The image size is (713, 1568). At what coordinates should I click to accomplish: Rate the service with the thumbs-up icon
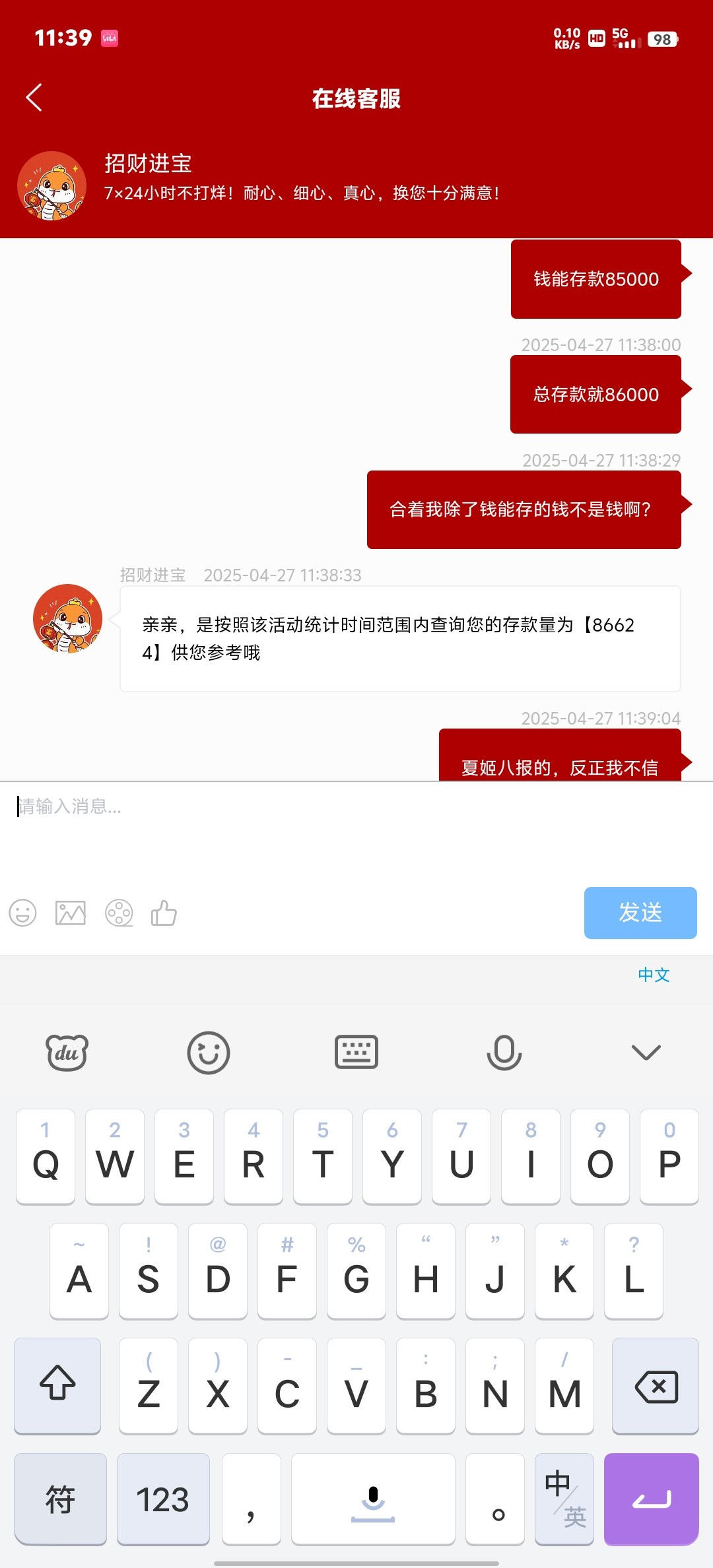pos(164,913)
